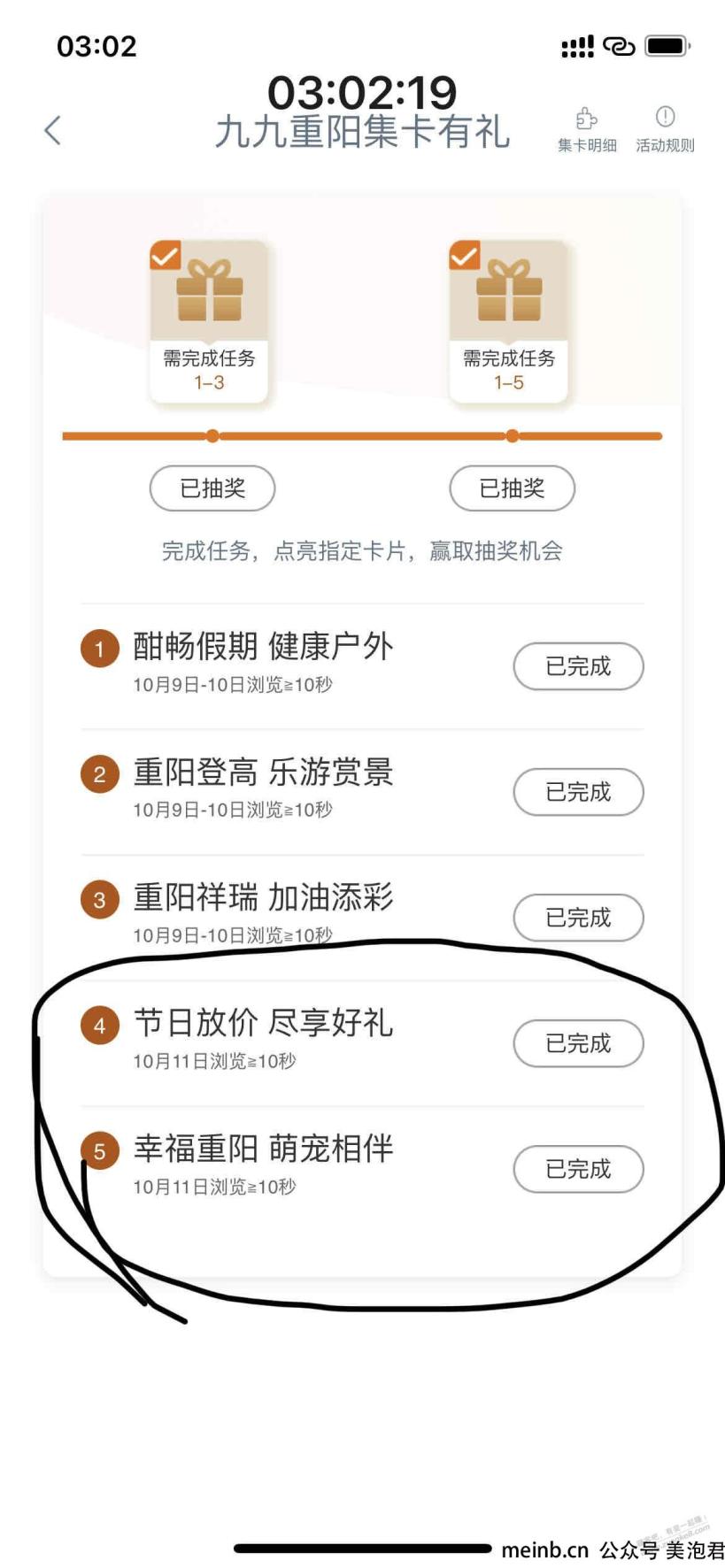Viewport: 725px width, 1568px height.
Task: Open 集卡明细 card details
Action: [587, 130]
